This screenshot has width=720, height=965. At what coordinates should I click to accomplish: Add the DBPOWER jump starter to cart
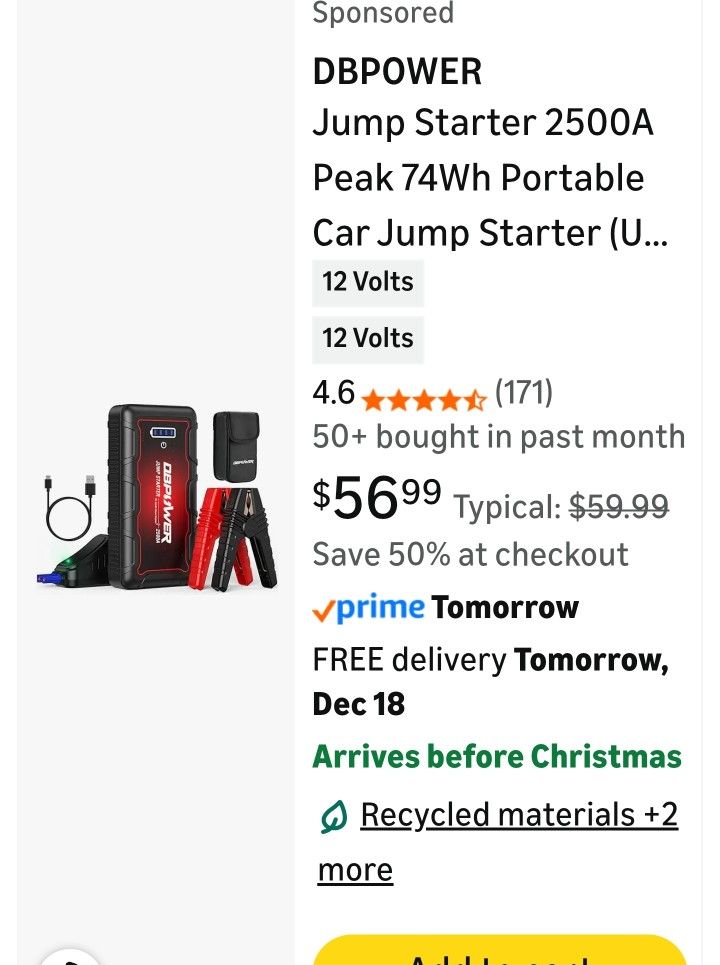[500, 952]
